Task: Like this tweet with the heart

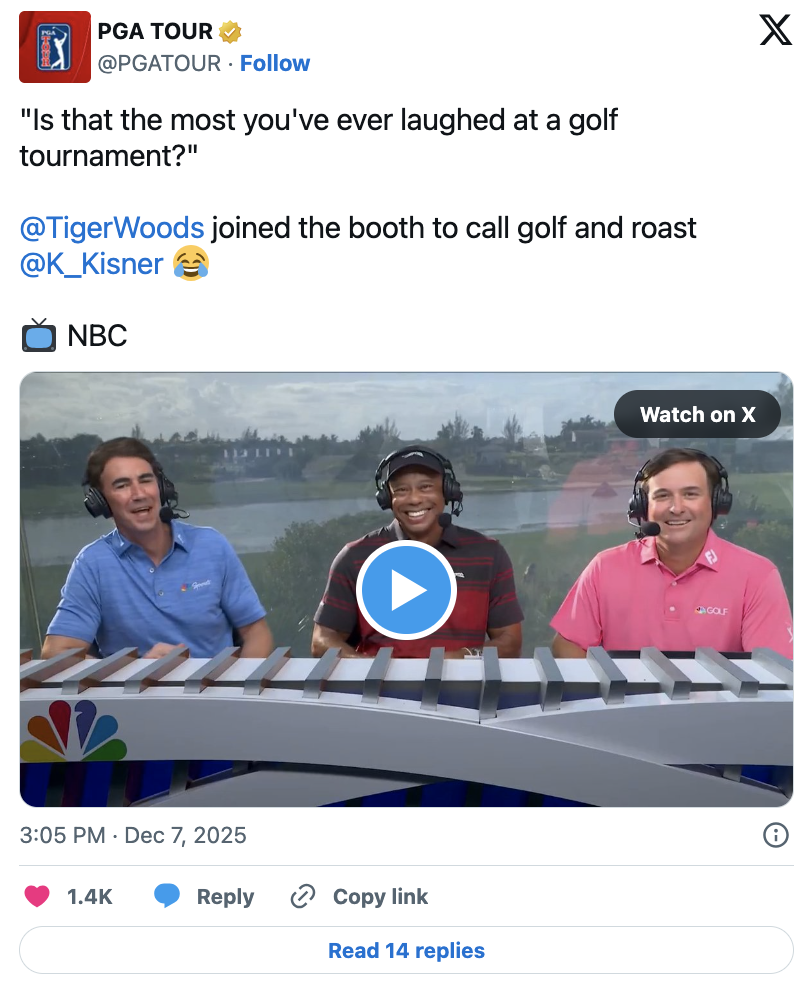Action: pyautogui.click(x=38, y=897)
